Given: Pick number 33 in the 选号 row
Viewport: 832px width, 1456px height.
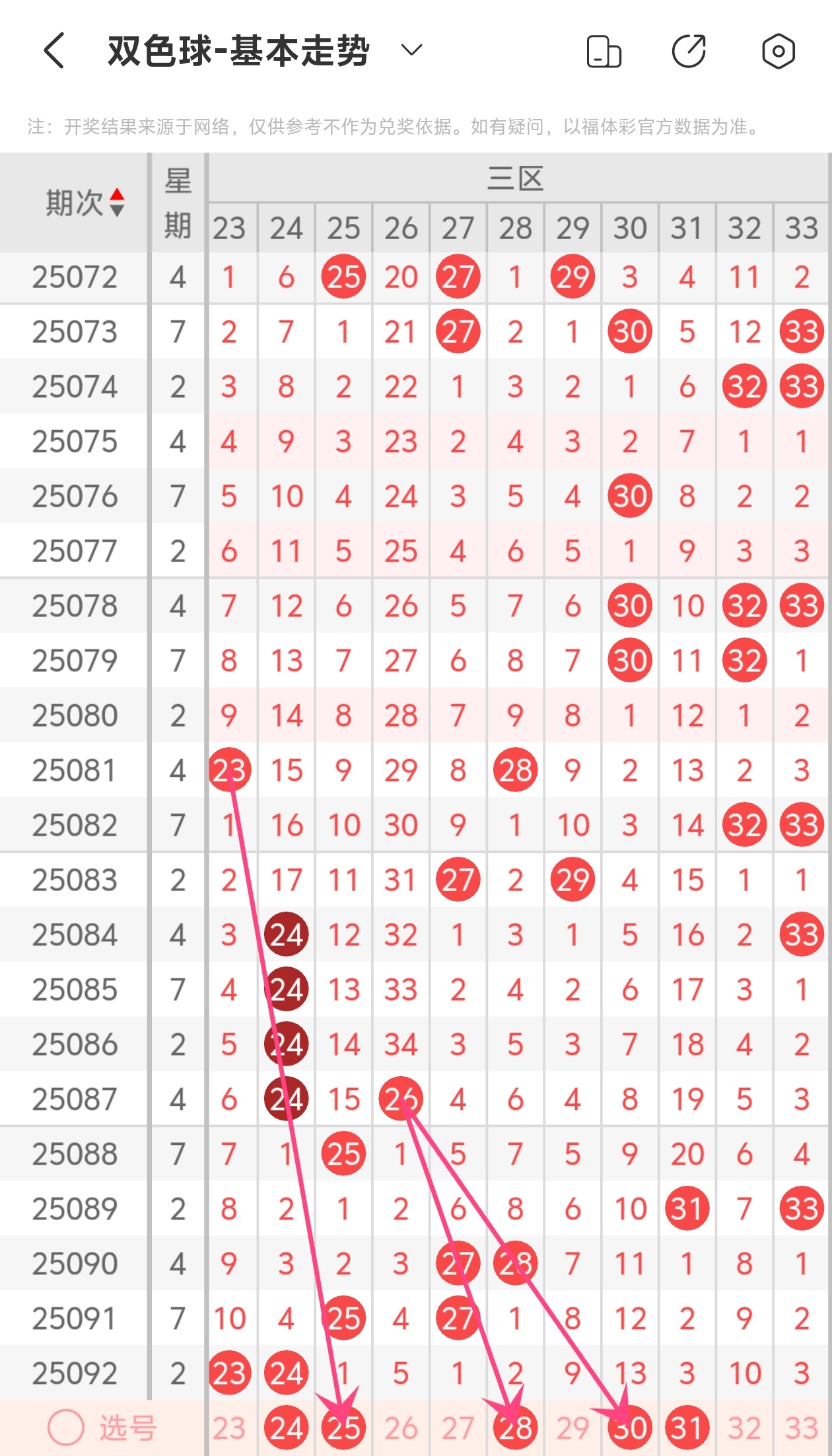Looking at the screenshot, I should [x=801, y=1428].
